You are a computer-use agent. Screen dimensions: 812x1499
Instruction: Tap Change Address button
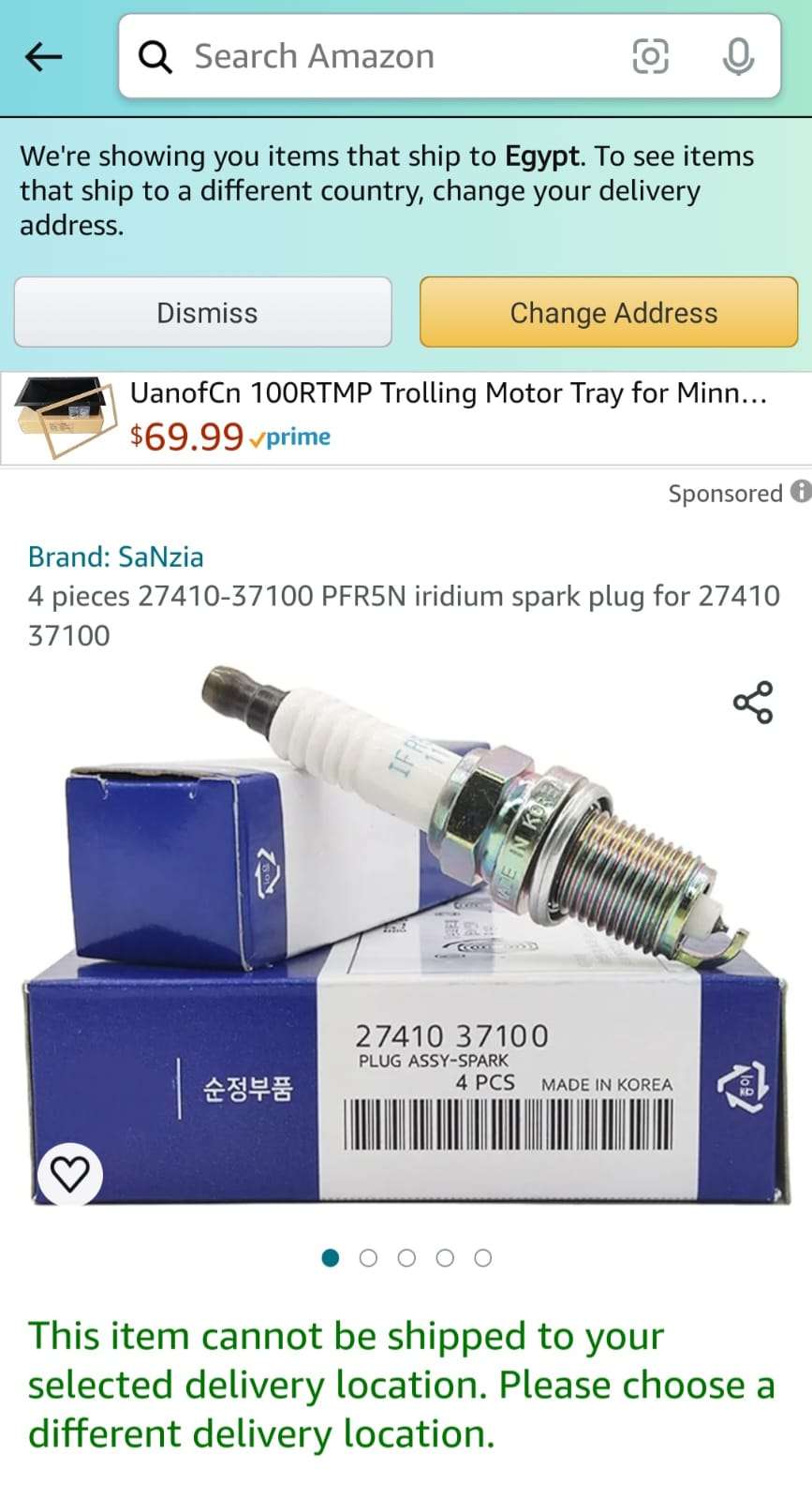[609, 313]
